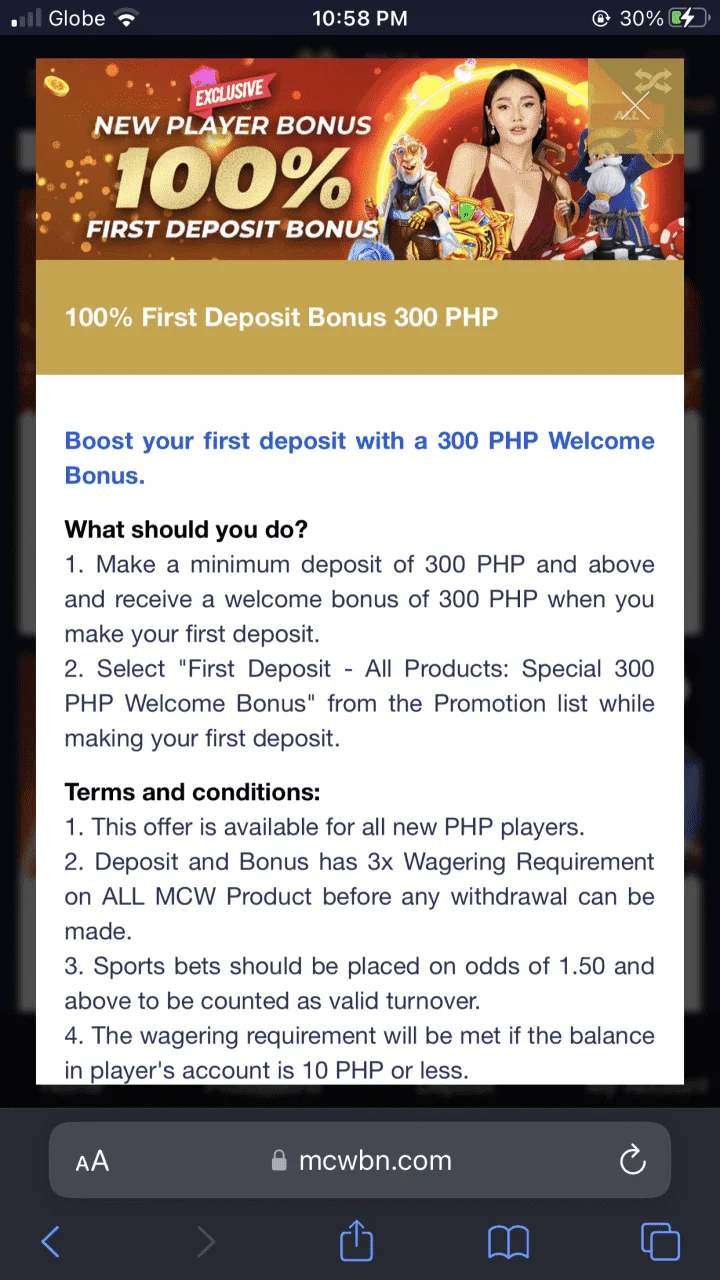This screenshot has width=720, height=1280.
Task: Open the AA reader and text options
Action: (x=92, y=1161)
